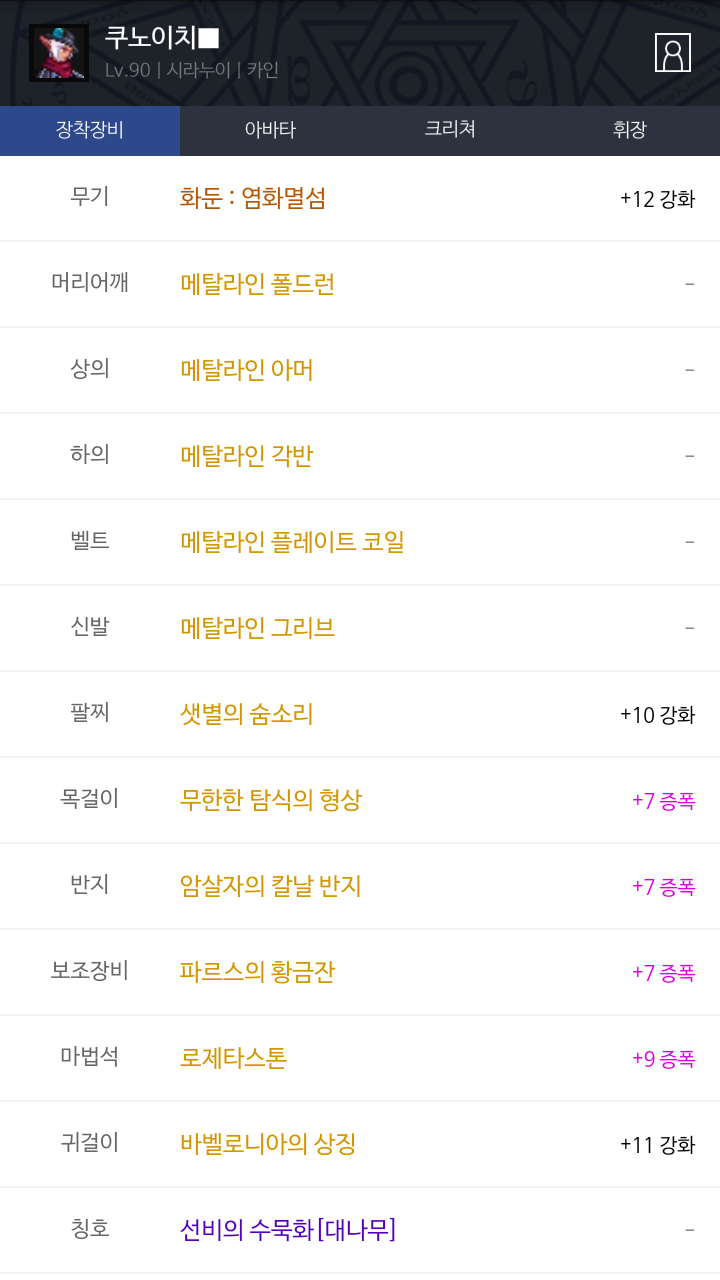720x1280 pixels.
Task: View 메탈라인 플레이트 코일 belt
Action: click(292, 542)
